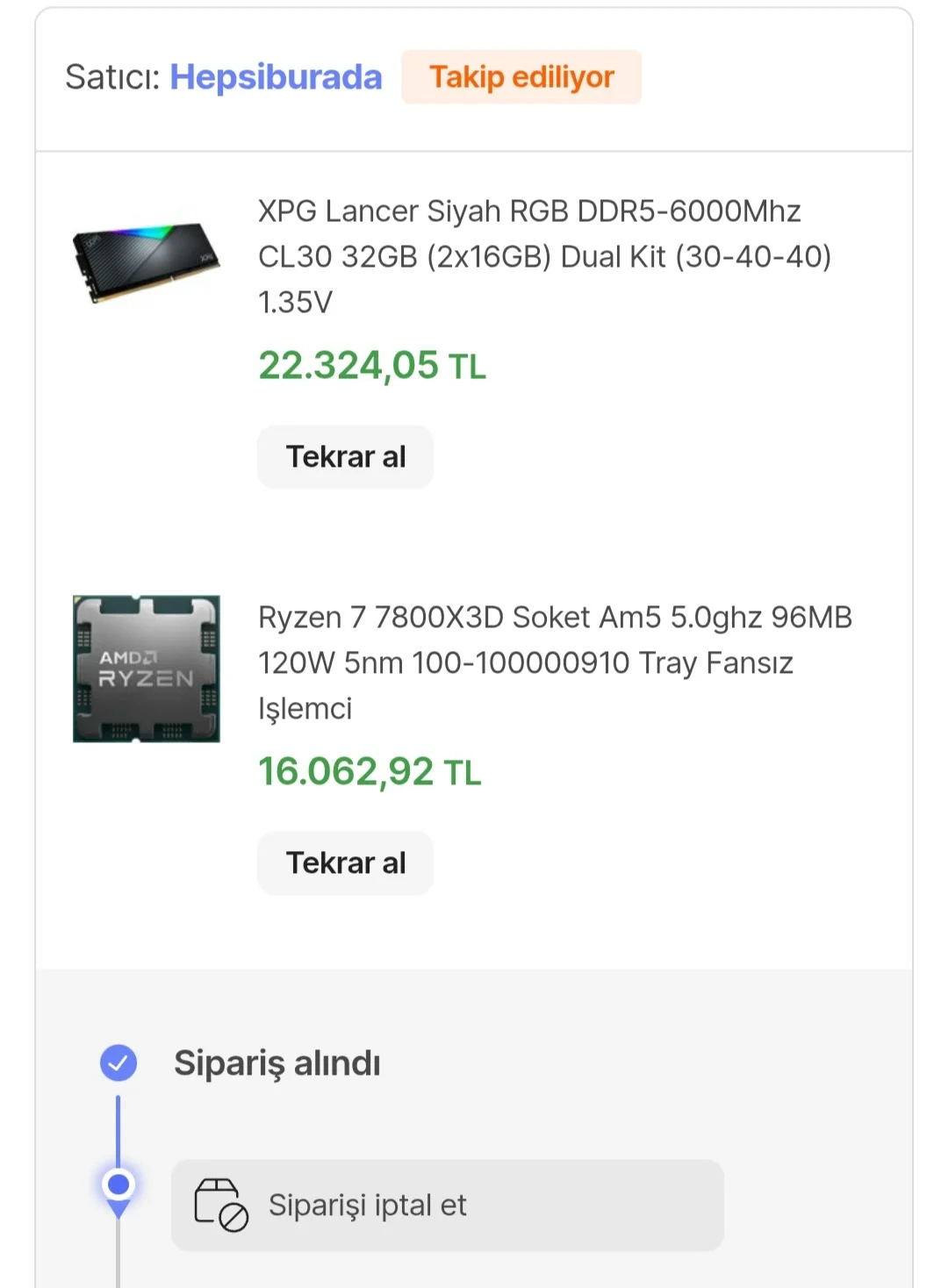
Task: View XPG Lancer DDR5 product title details
Action: [x=544, y=256]
